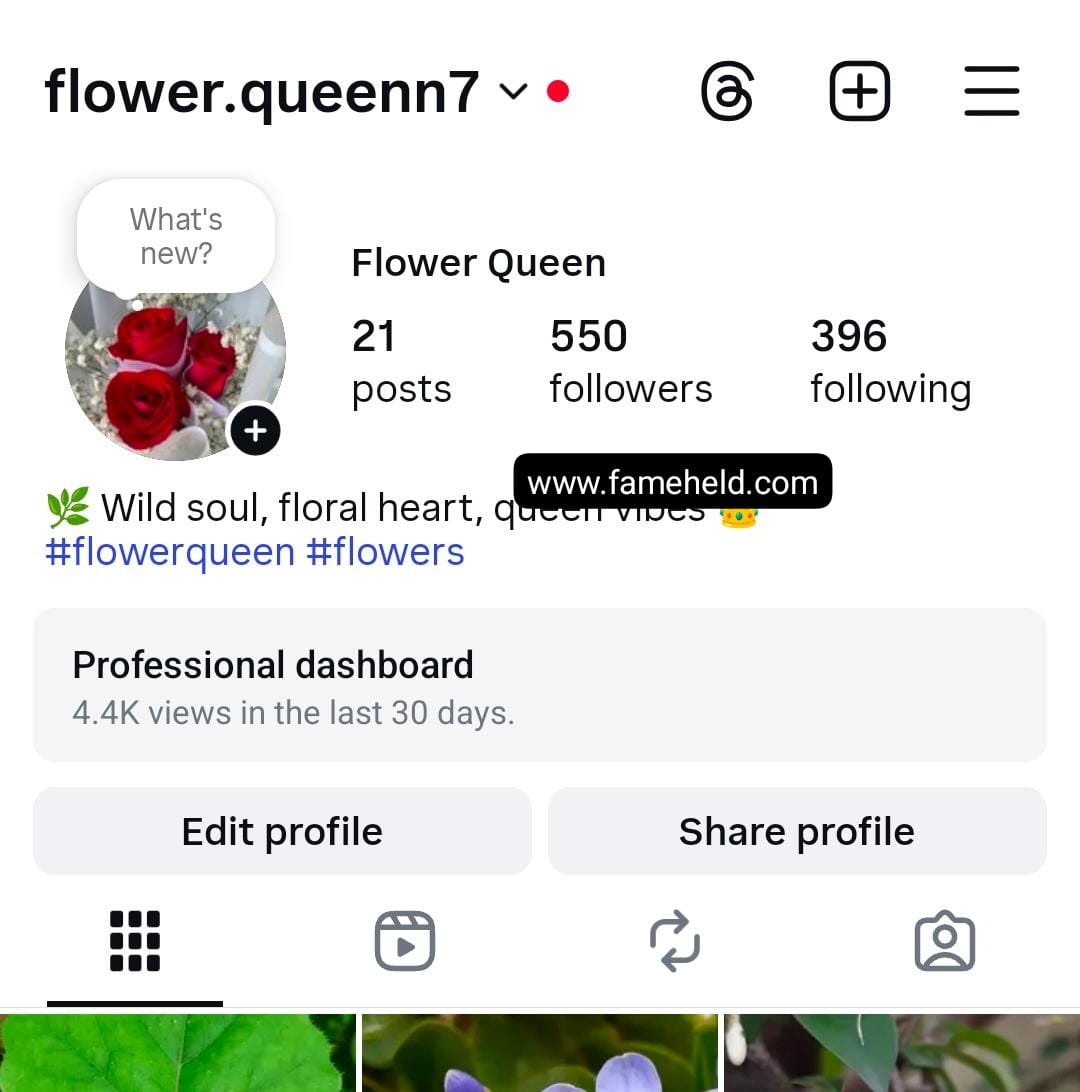Open the followers list showing 550
Screen dimensions: 1080x1092
630,360
